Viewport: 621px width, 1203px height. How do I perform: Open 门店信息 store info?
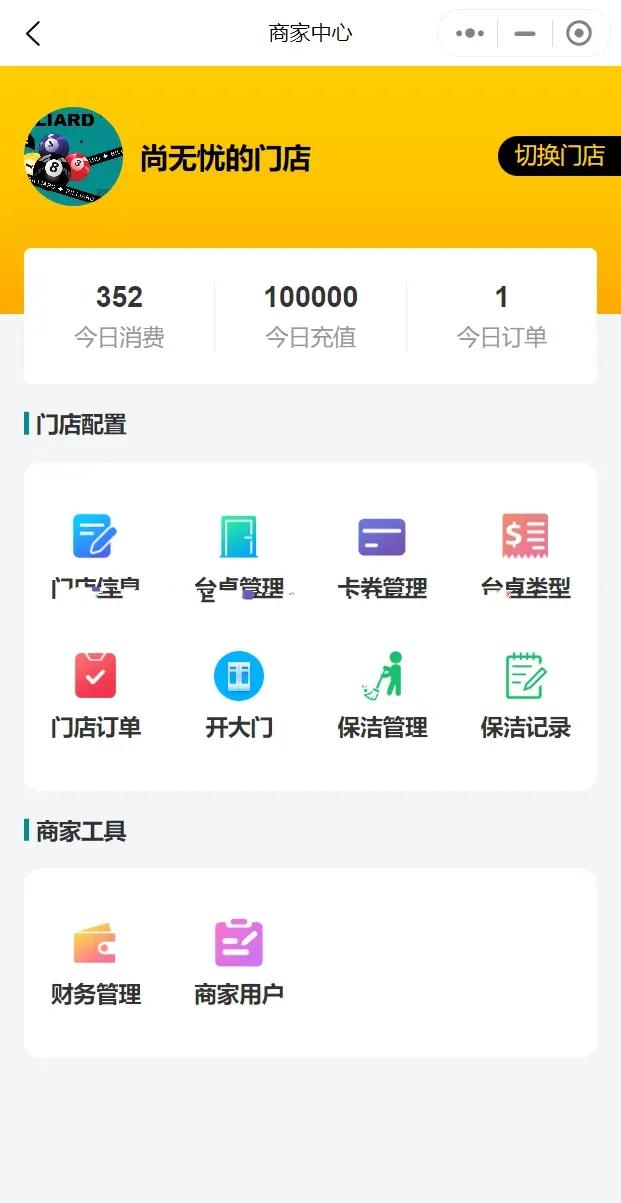point(96,557)
